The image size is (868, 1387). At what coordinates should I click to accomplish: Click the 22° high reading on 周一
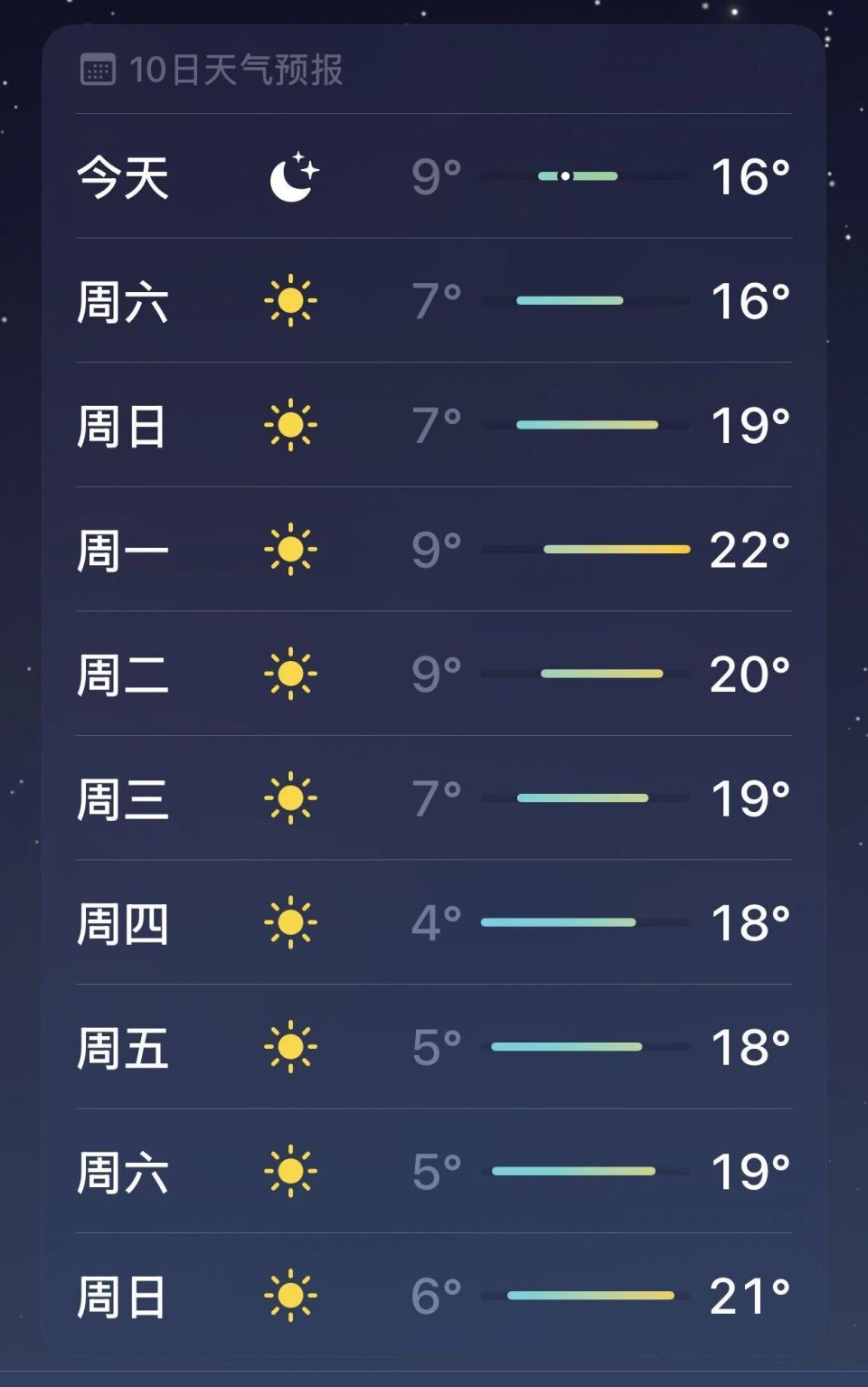pos(750,549)
